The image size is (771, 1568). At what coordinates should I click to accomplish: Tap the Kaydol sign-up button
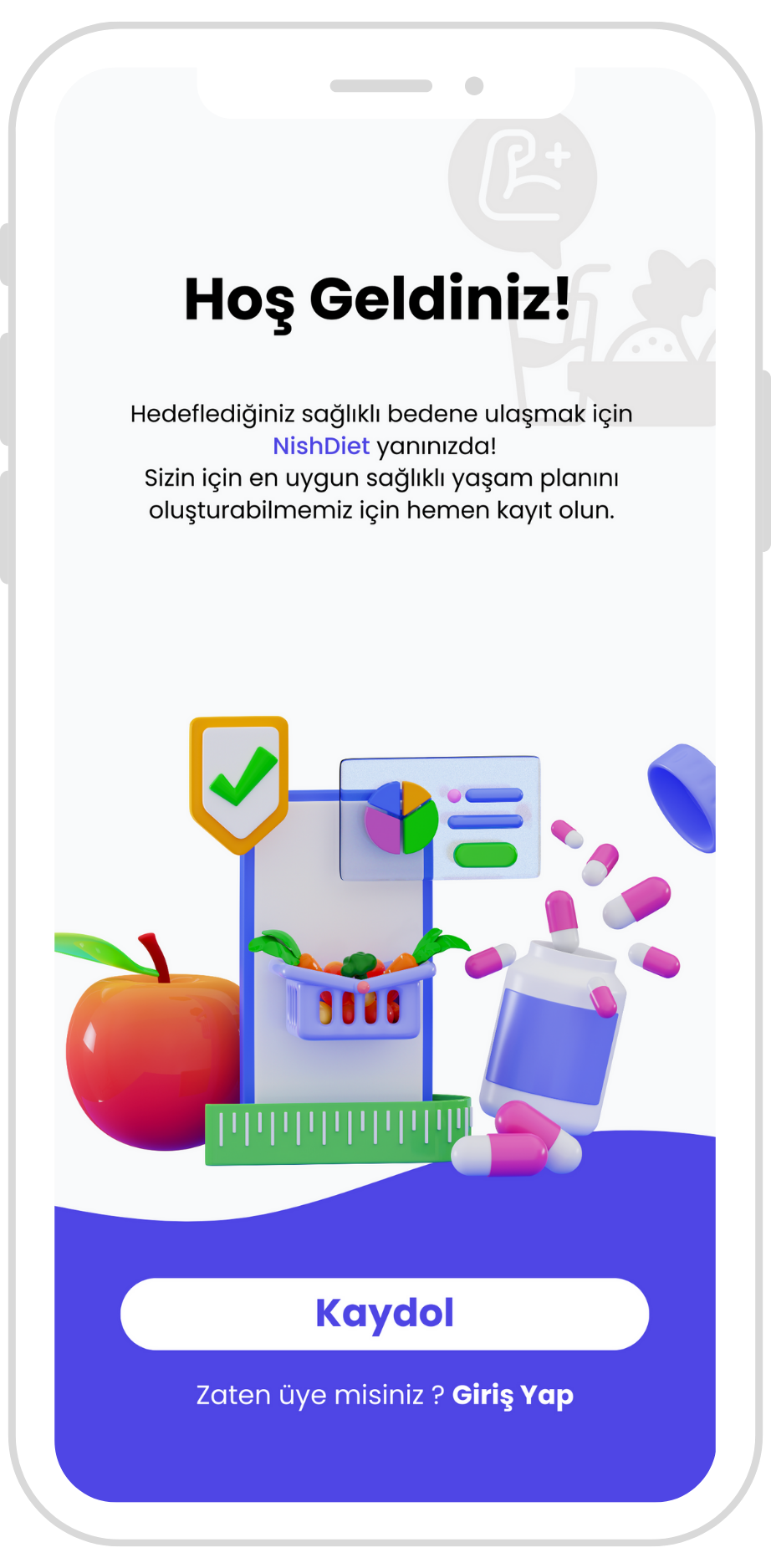[x=385, y=1314]
